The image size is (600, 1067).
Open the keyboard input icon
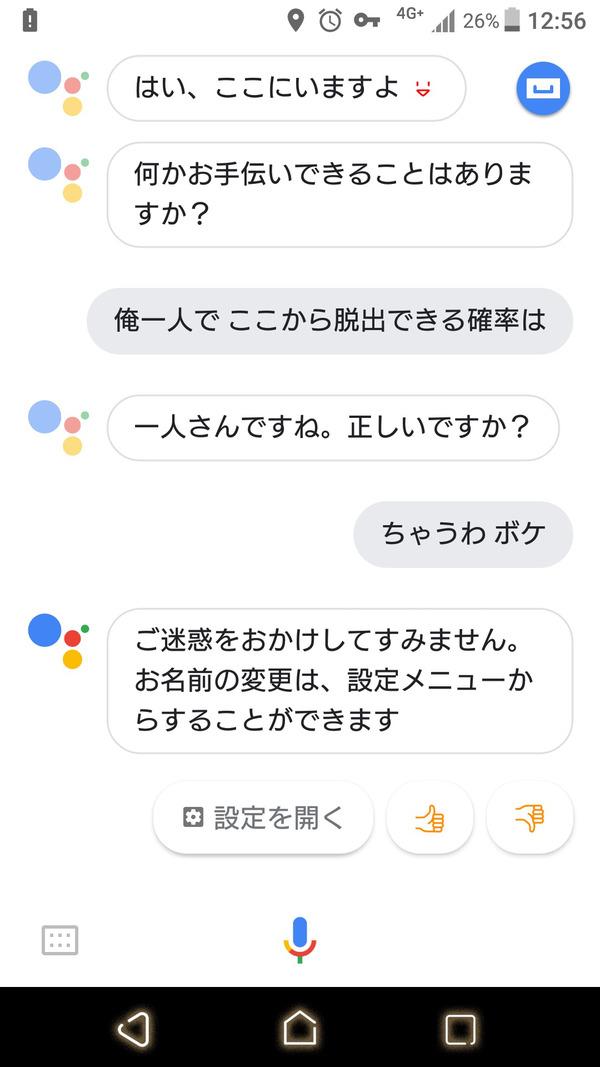click(x=60, y=940)
